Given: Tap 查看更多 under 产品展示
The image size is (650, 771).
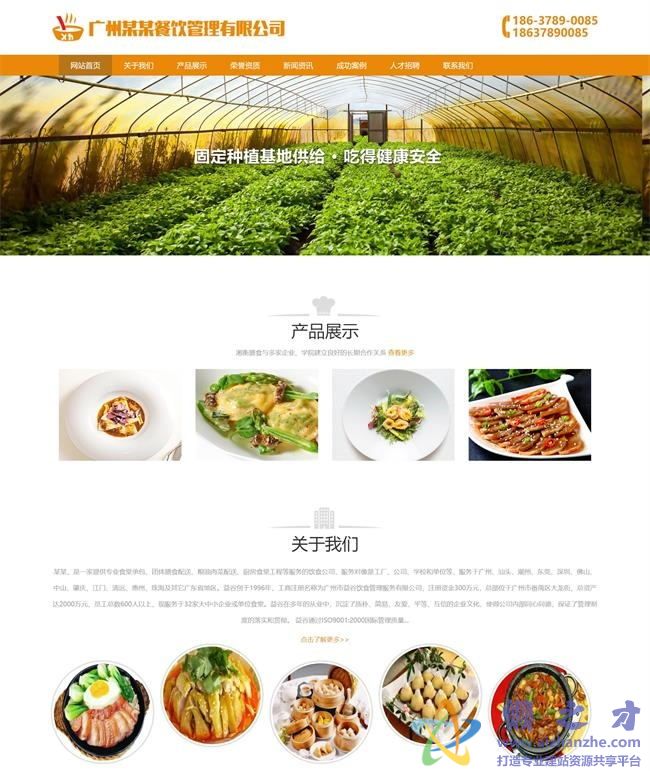Looking at the screenshot, I should 400,352.
